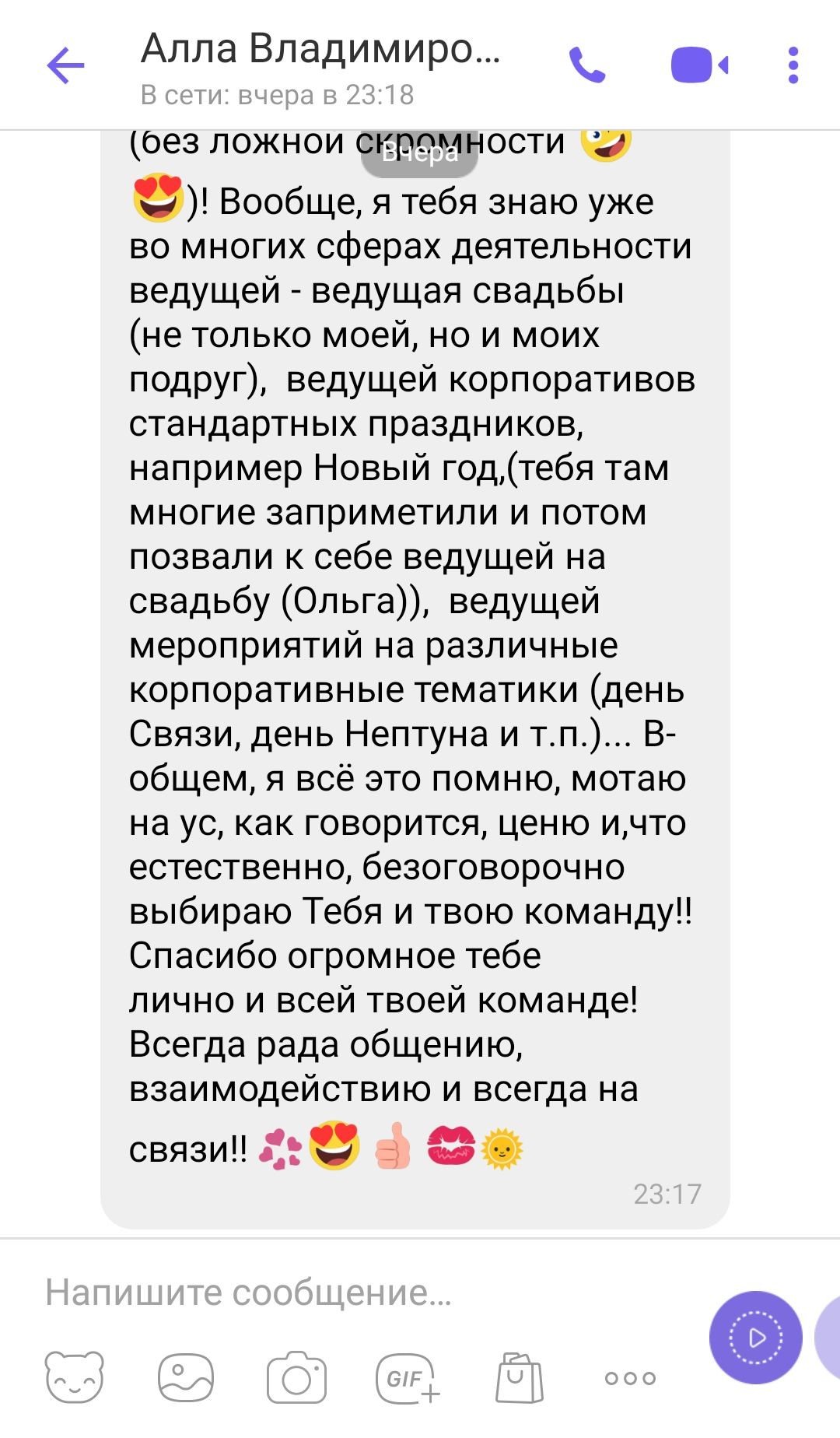The image size is (840, 1438).
Task: Open the camera
Action: [296, 1378]
